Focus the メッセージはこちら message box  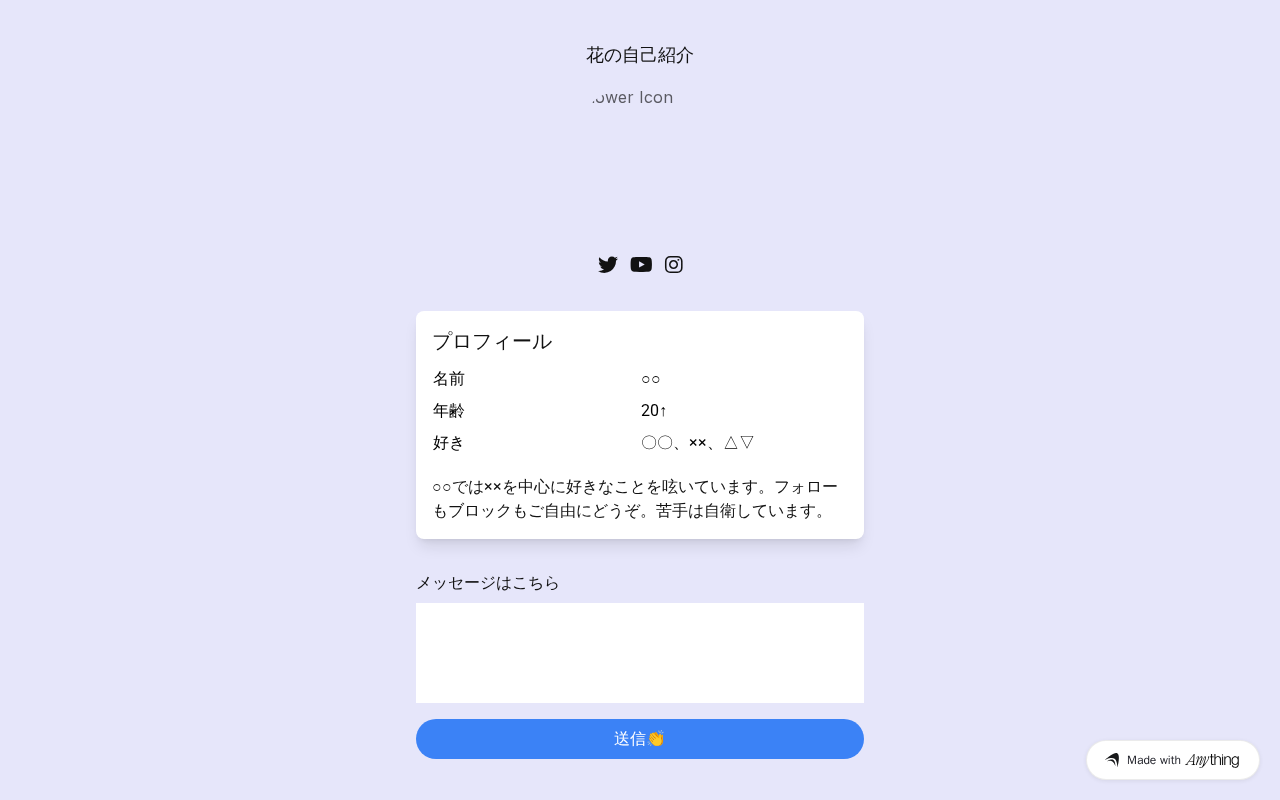pyautogui.click(x=640, y=653)
